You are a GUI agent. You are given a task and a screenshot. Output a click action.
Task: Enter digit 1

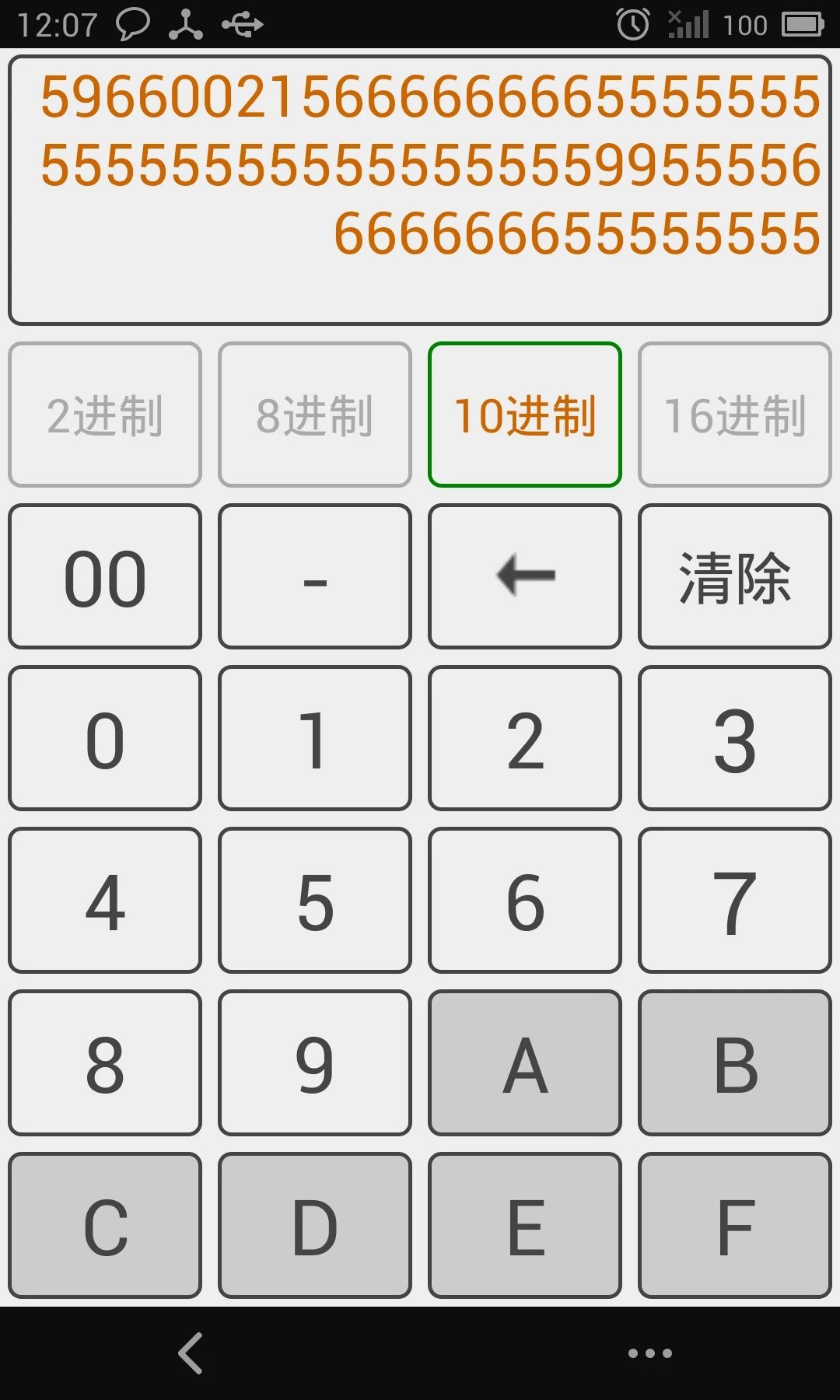(x=315, y=738)
